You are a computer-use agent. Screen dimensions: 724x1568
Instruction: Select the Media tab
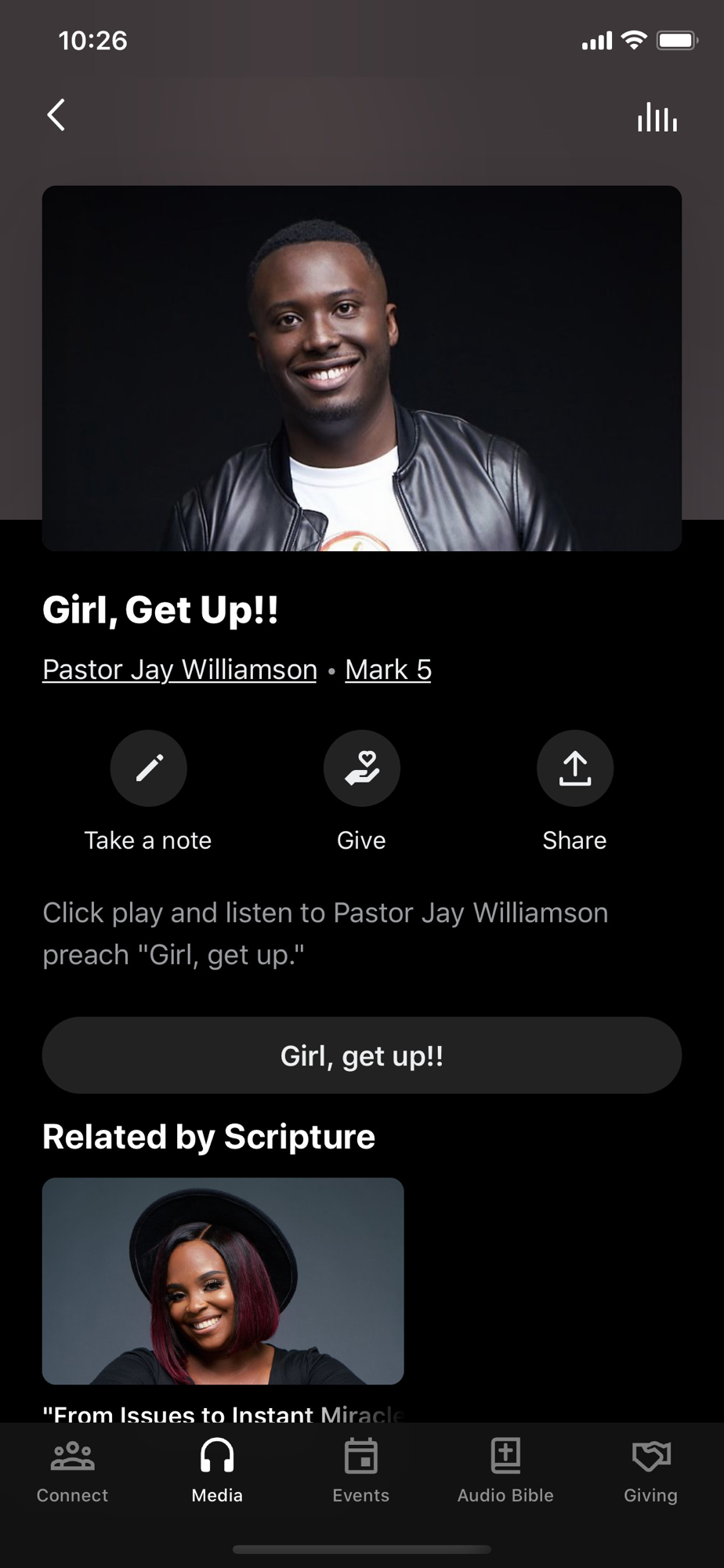(217, 1471)
